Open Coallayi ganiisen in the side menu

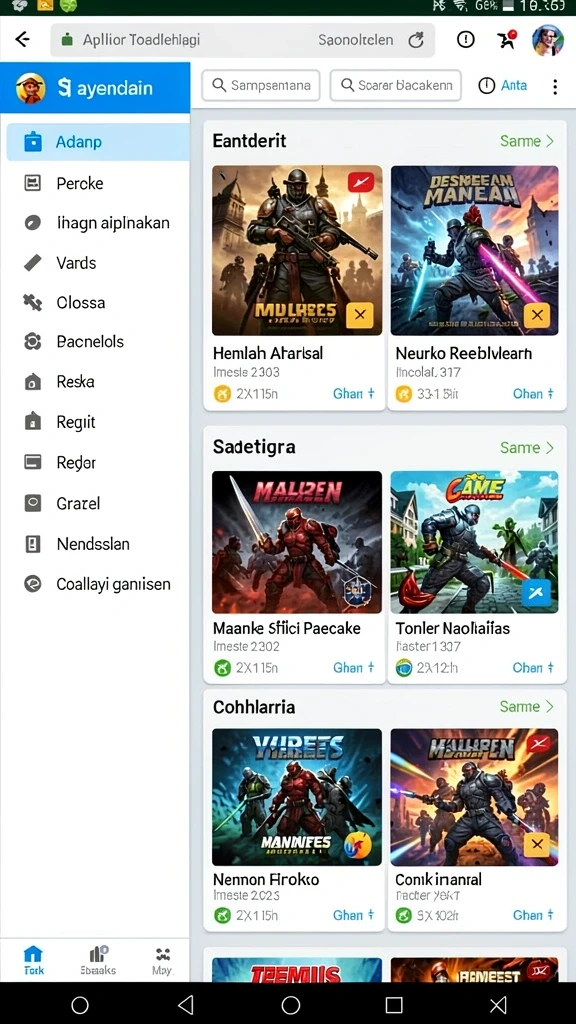tap(98, 584)
